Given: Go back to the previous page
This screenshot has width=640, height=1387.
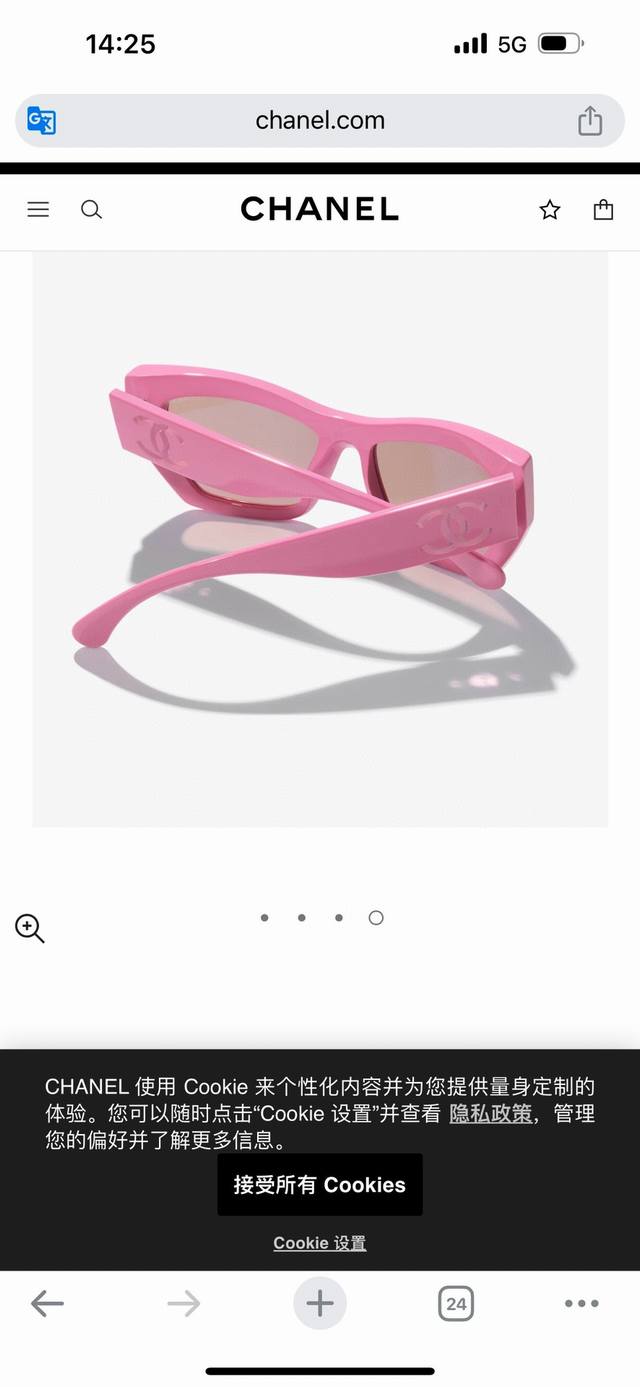Looking at the screenshot, I should pos(47,1303).
